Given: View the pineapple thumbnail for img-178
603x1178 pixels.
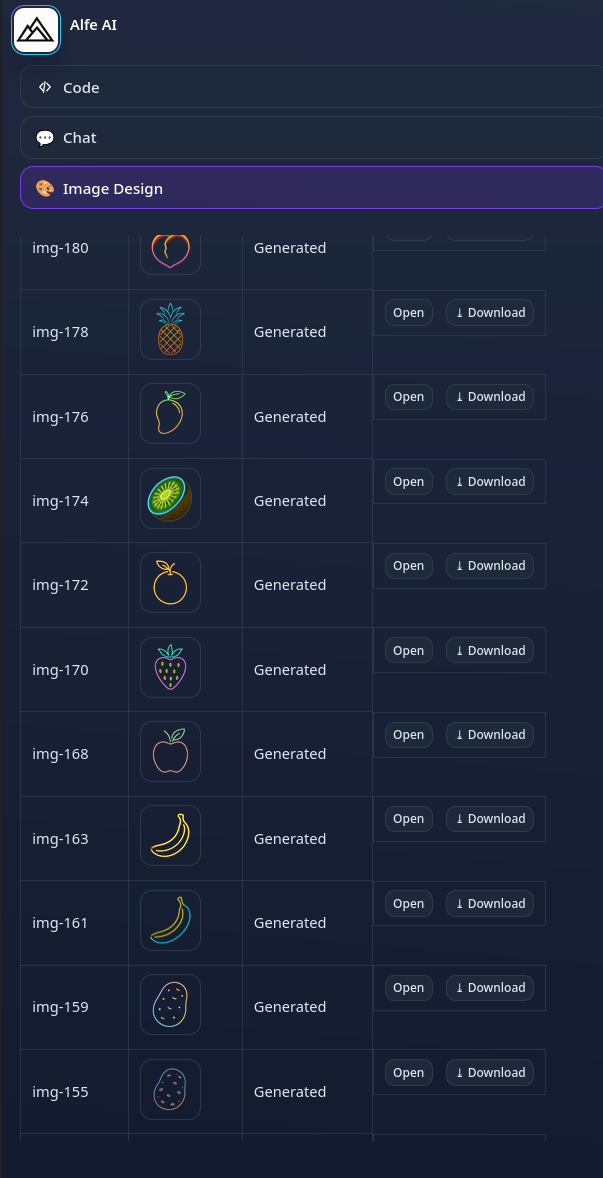Looking at the screenshot, I should click(x=171, y=330).
